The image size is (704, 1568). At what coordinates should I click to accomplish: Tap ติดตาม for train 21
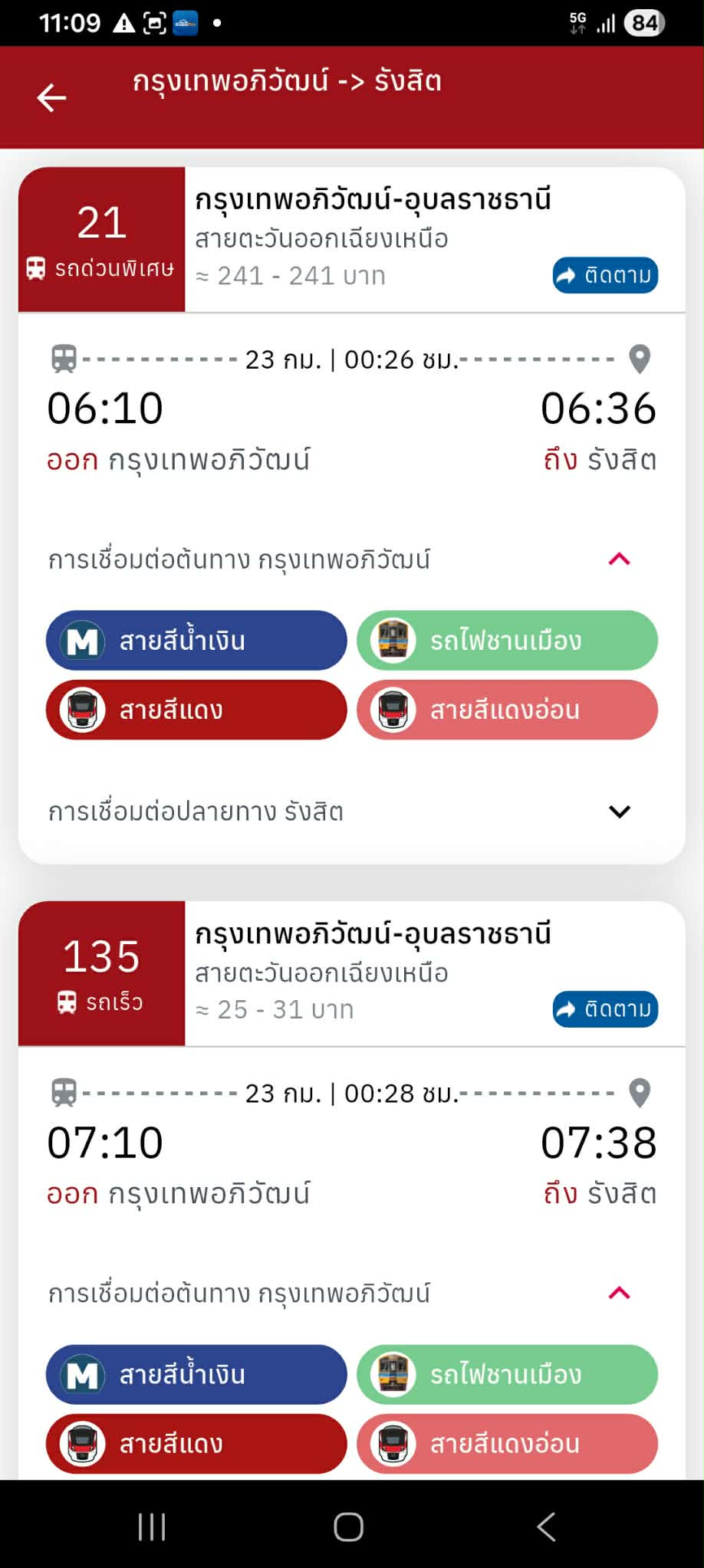coord(605,275)
